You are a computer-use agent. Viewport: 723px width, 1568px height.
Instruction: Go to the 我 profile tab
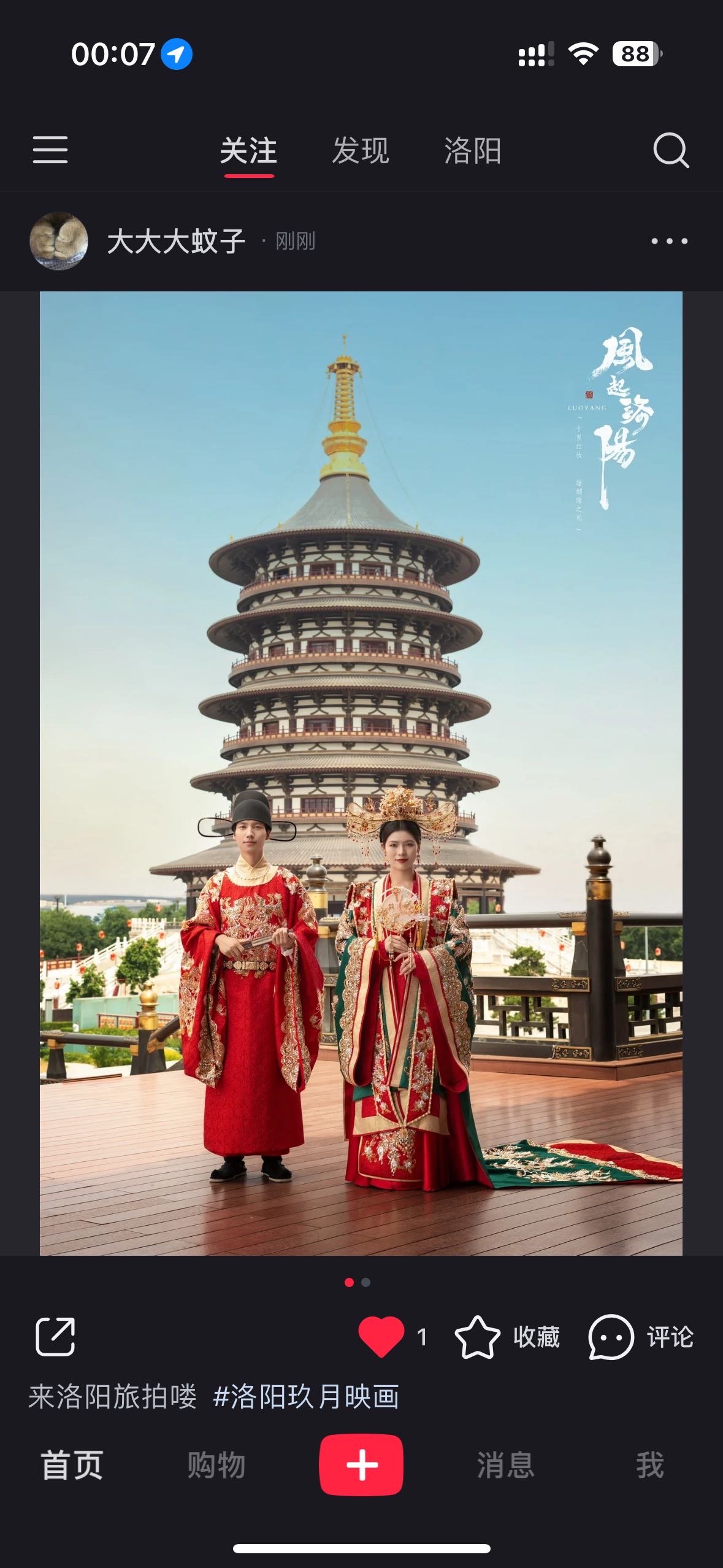pos(650,1466)
